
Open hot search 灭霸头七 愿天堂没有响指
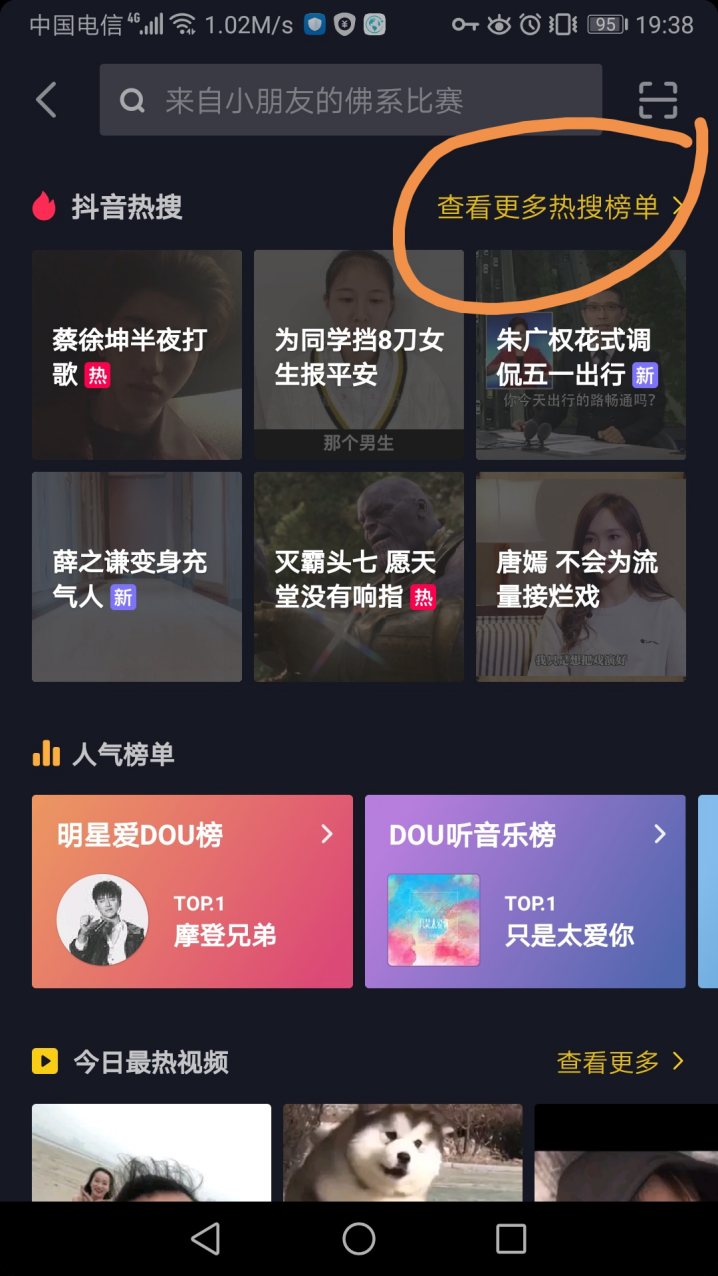click(x=358, y=577)
